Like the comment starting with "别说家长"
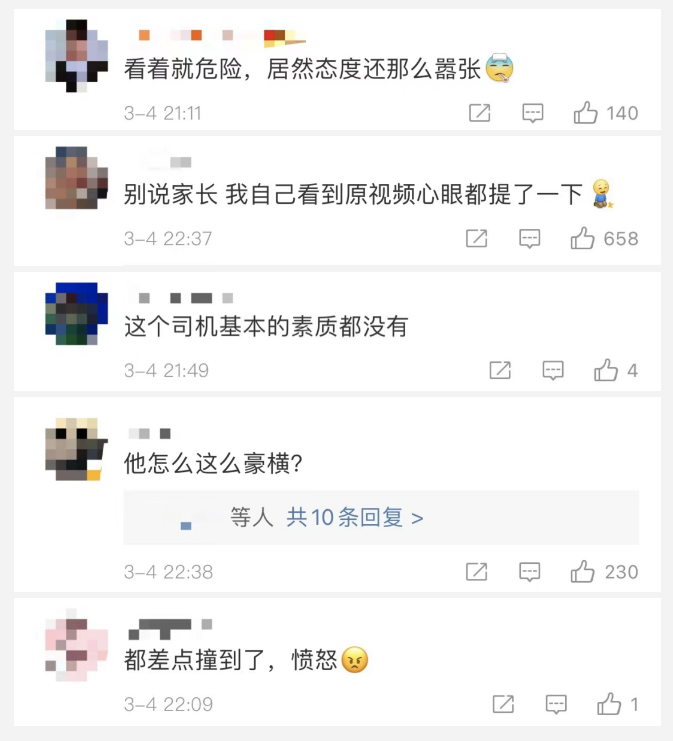 pos(583,238)
